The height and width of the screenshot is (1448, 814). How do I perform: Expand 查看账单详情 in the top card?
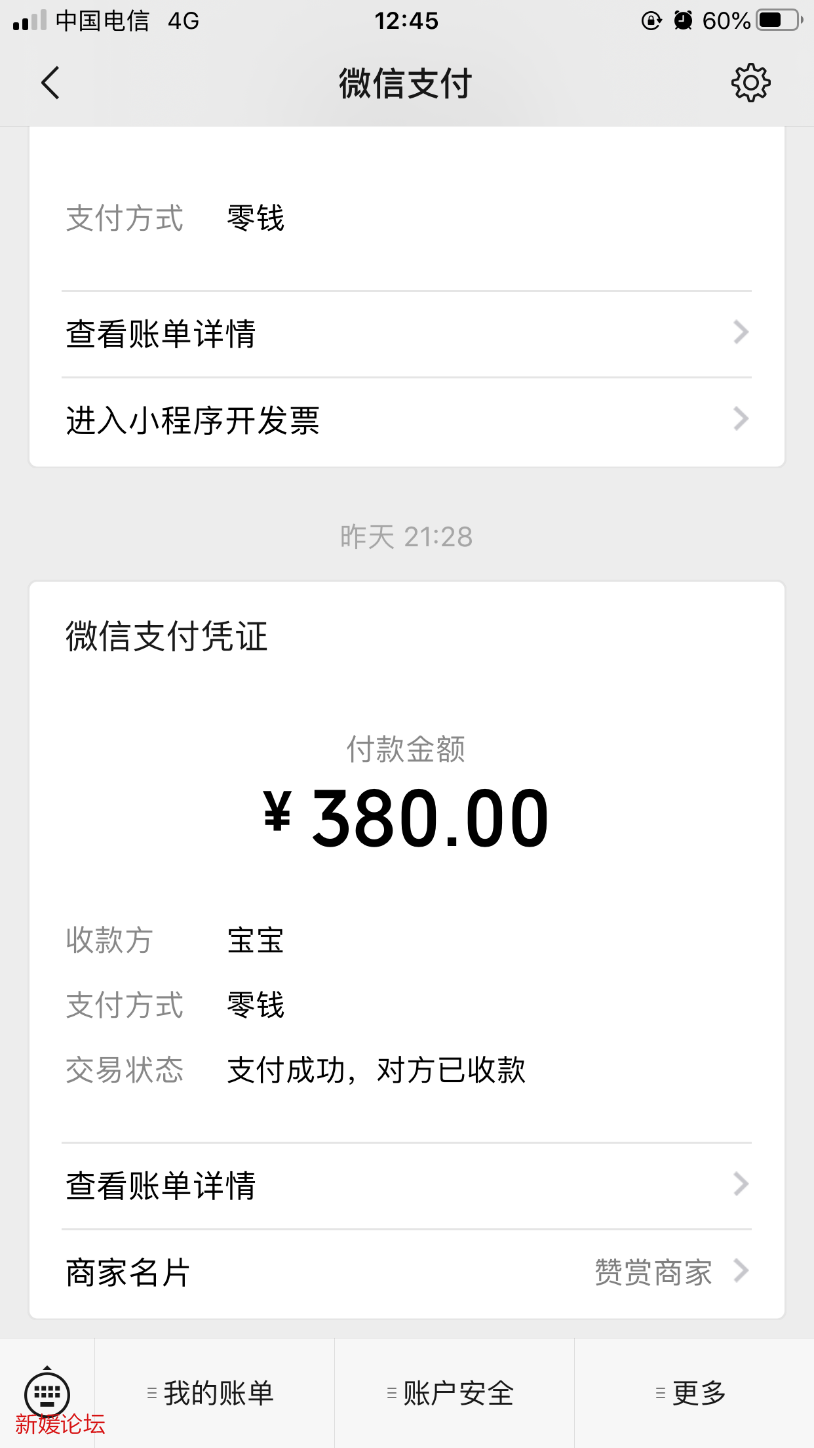(740, 332)
